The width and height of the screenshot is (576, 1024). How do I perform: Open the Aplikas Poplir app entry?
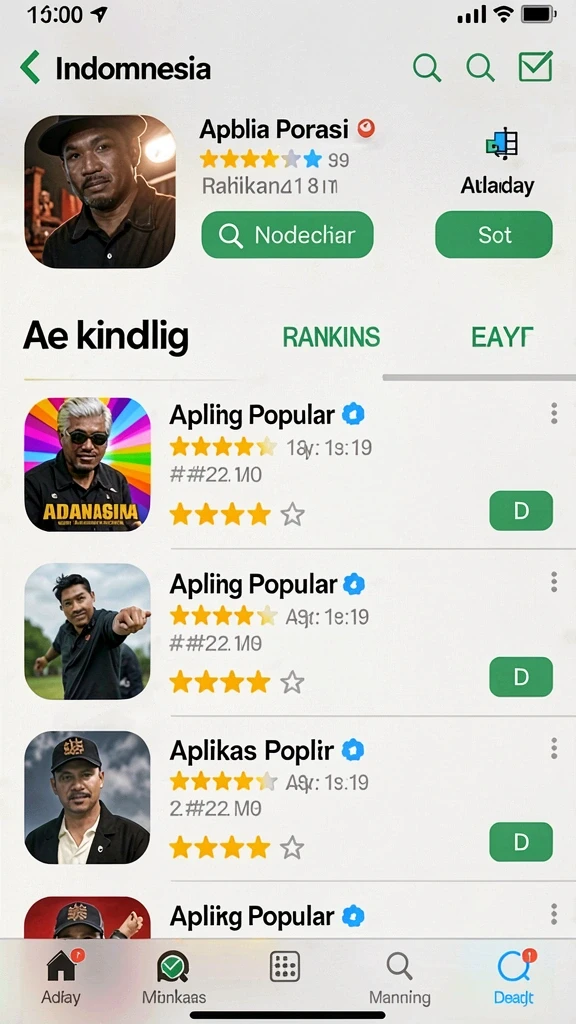coord(251,751)
